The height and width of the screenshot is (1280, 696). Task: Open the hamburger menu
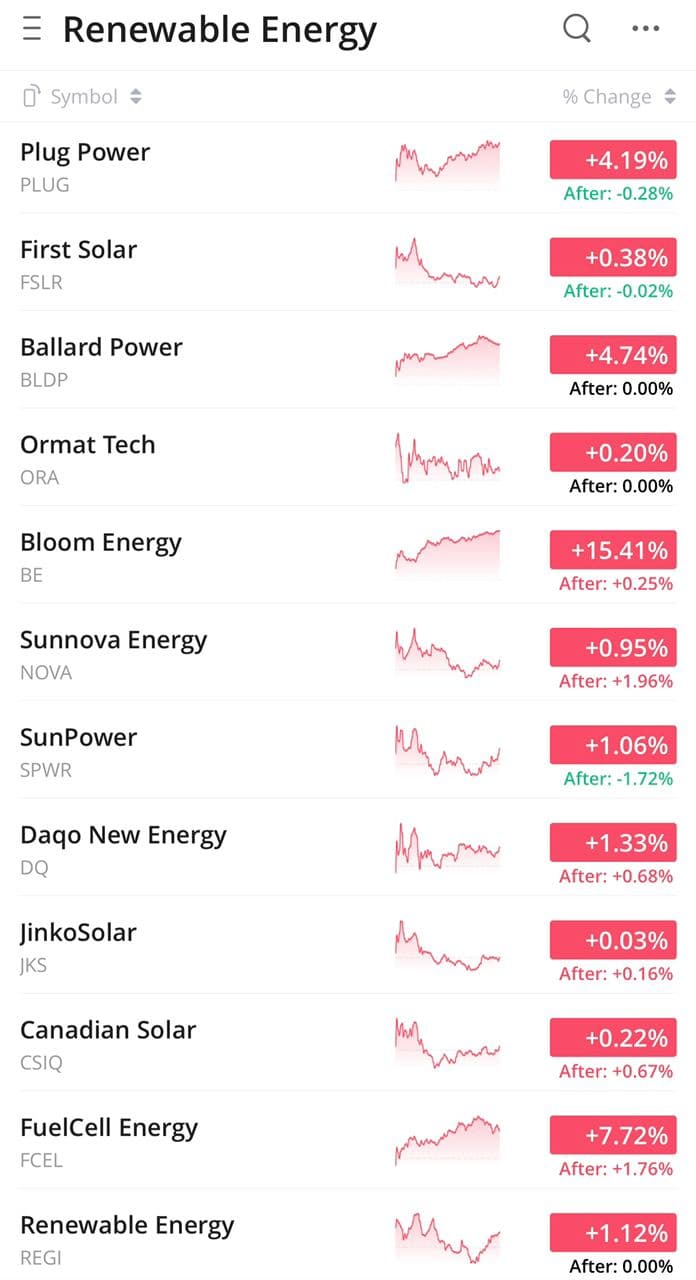tap(32, 30)
